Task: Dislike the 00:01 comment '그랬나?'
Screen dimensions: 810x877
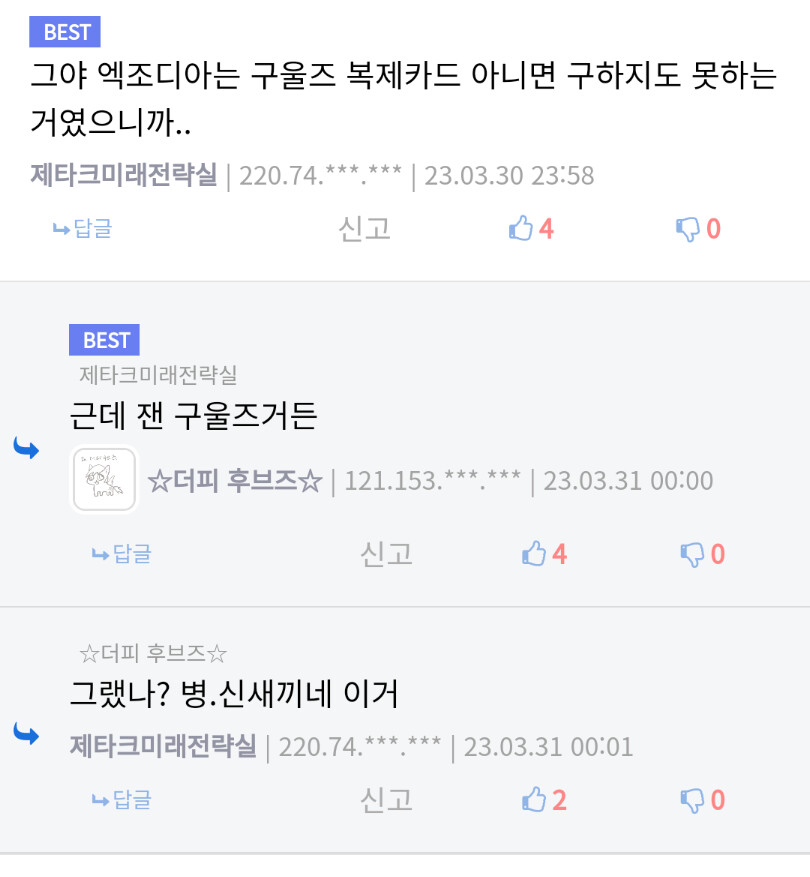Action: [x=703, y=800]
